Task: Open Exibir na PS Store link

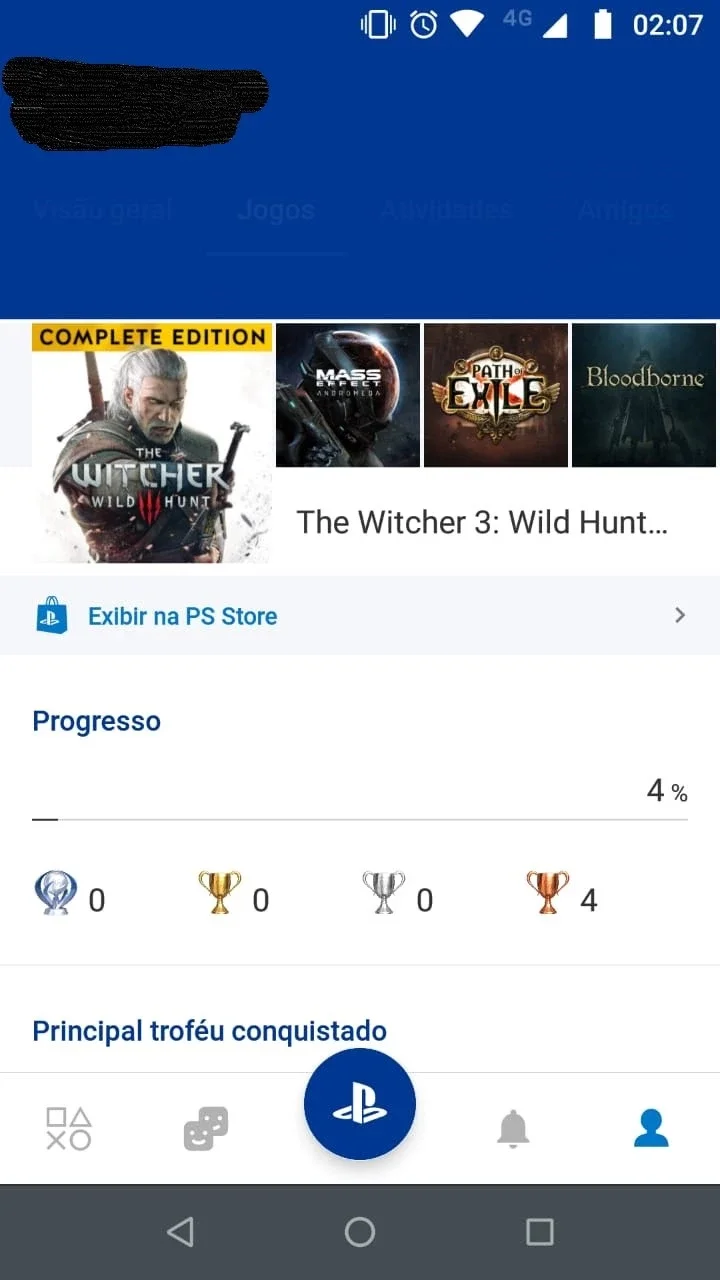Action: coord(360,616)
